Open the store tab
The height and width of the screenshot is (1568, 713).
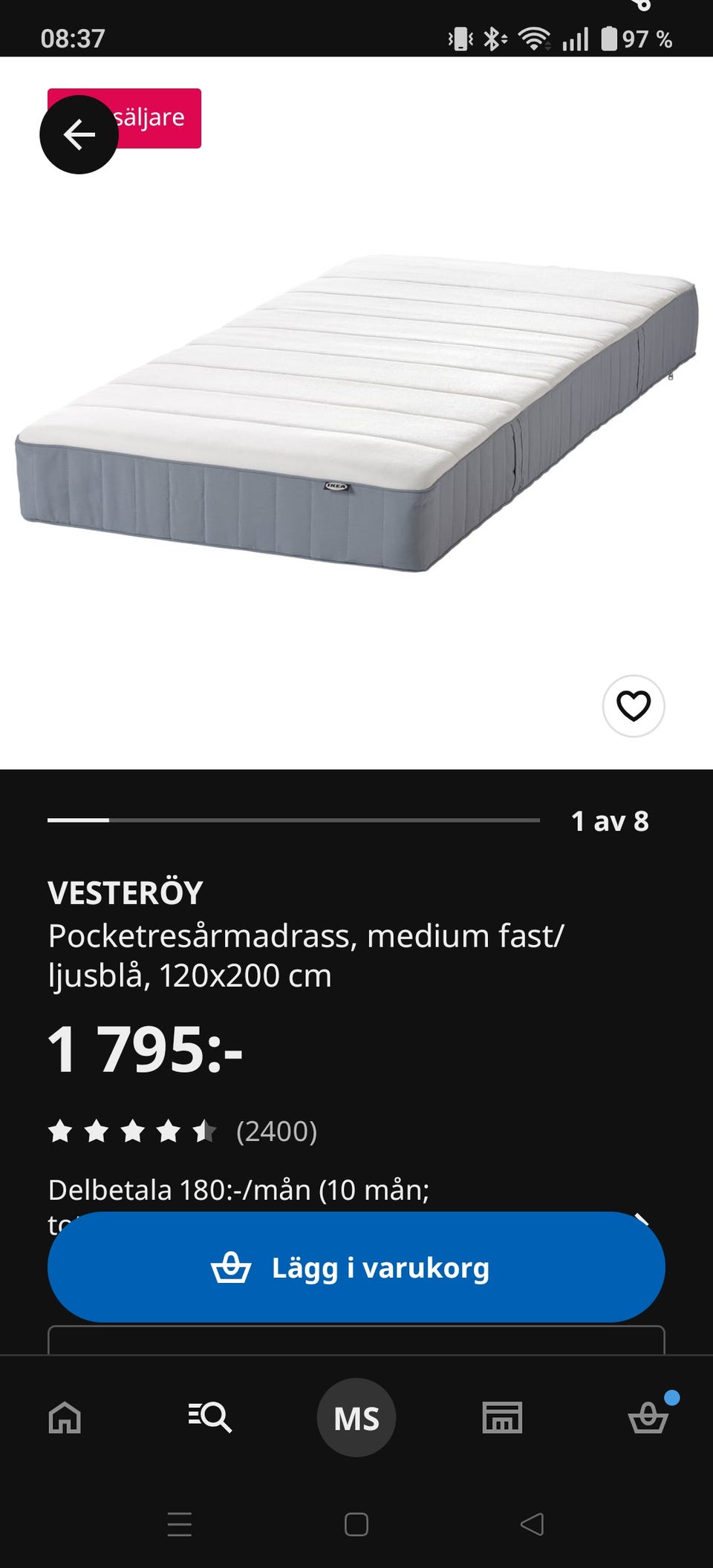tap(502, 1417)
